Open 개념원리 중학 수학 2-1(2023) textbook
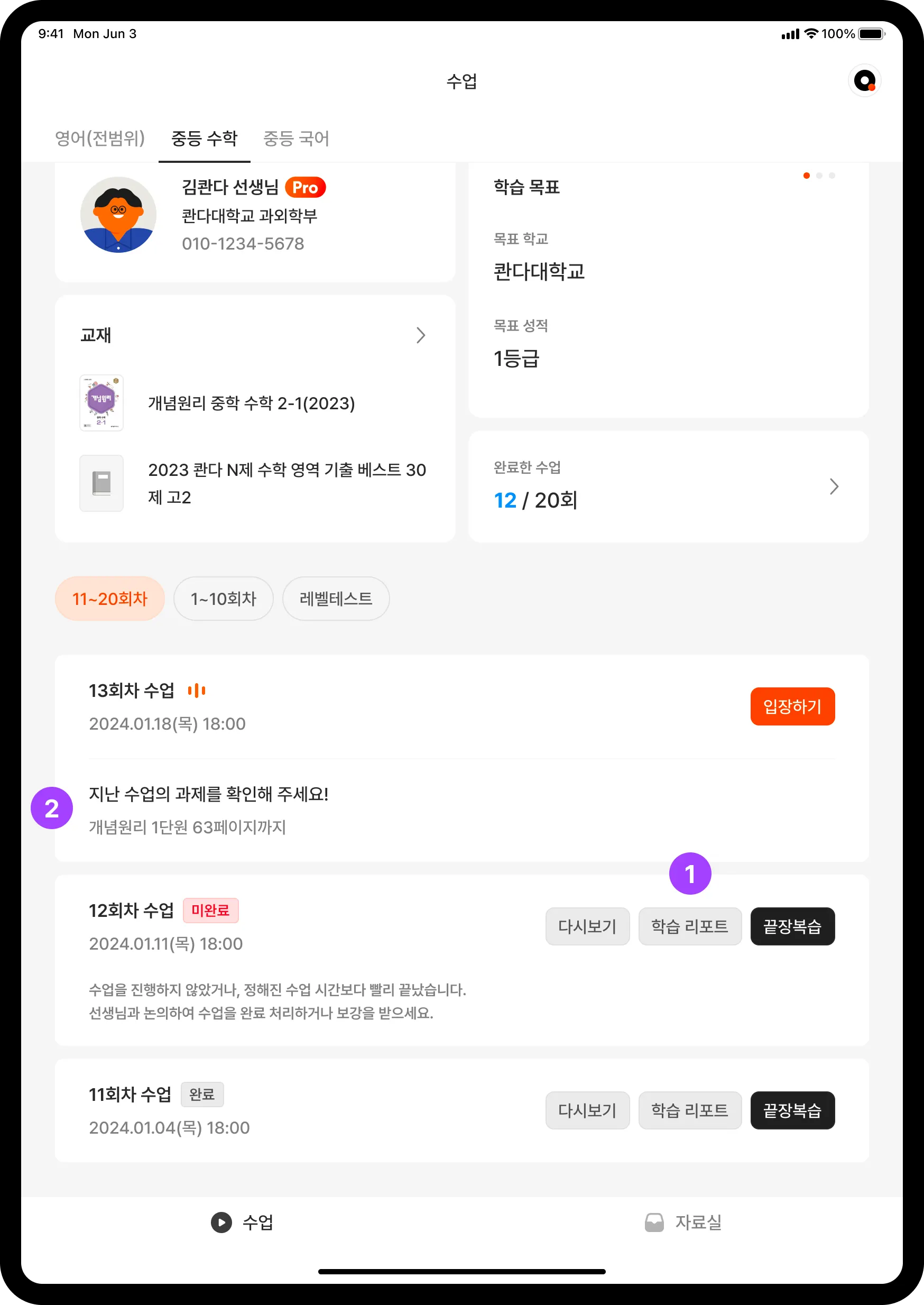Image resolution: width=924 pixels, height=1305 pixels. click(x=251, y=403)
